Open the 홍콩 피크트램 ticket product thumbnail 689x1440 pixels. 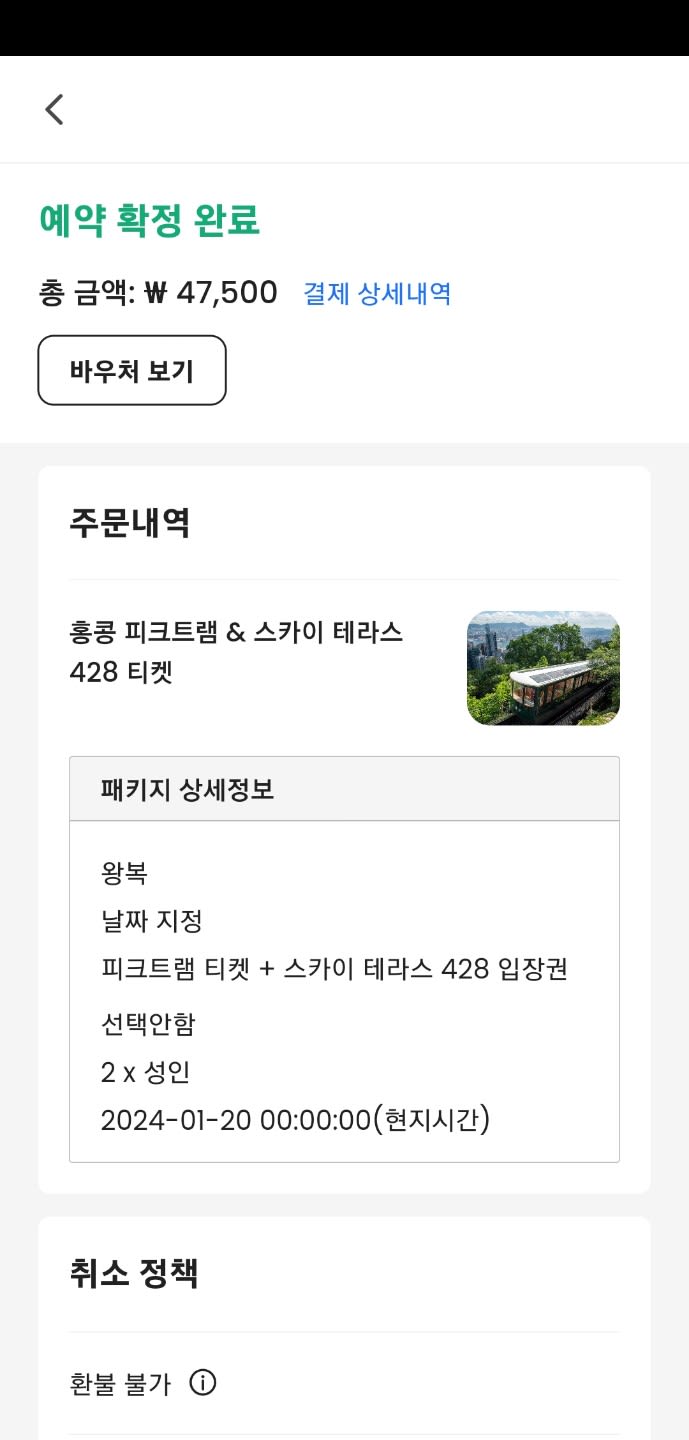[x=543, y=667]
